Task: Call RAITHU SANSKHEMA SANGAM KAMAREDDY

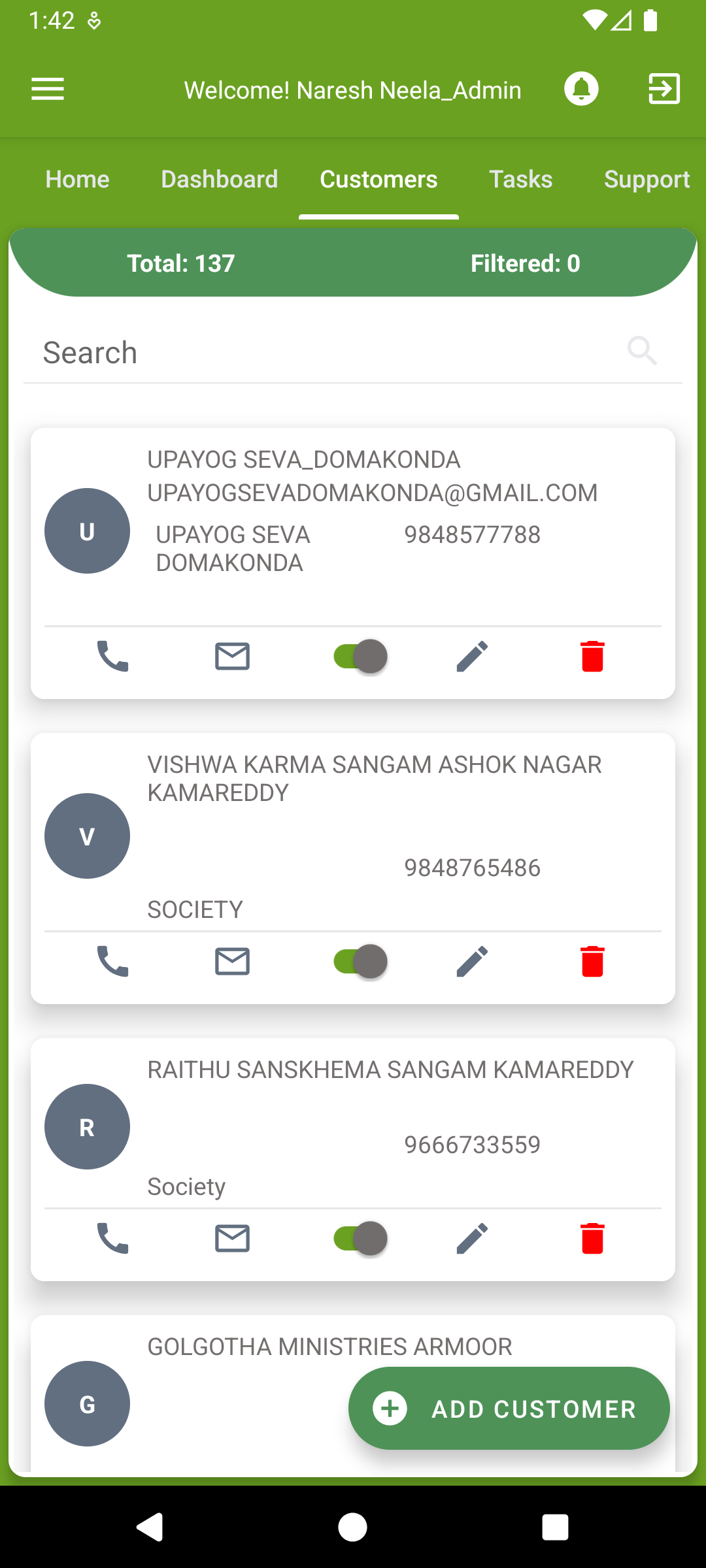Action: 111,1238
